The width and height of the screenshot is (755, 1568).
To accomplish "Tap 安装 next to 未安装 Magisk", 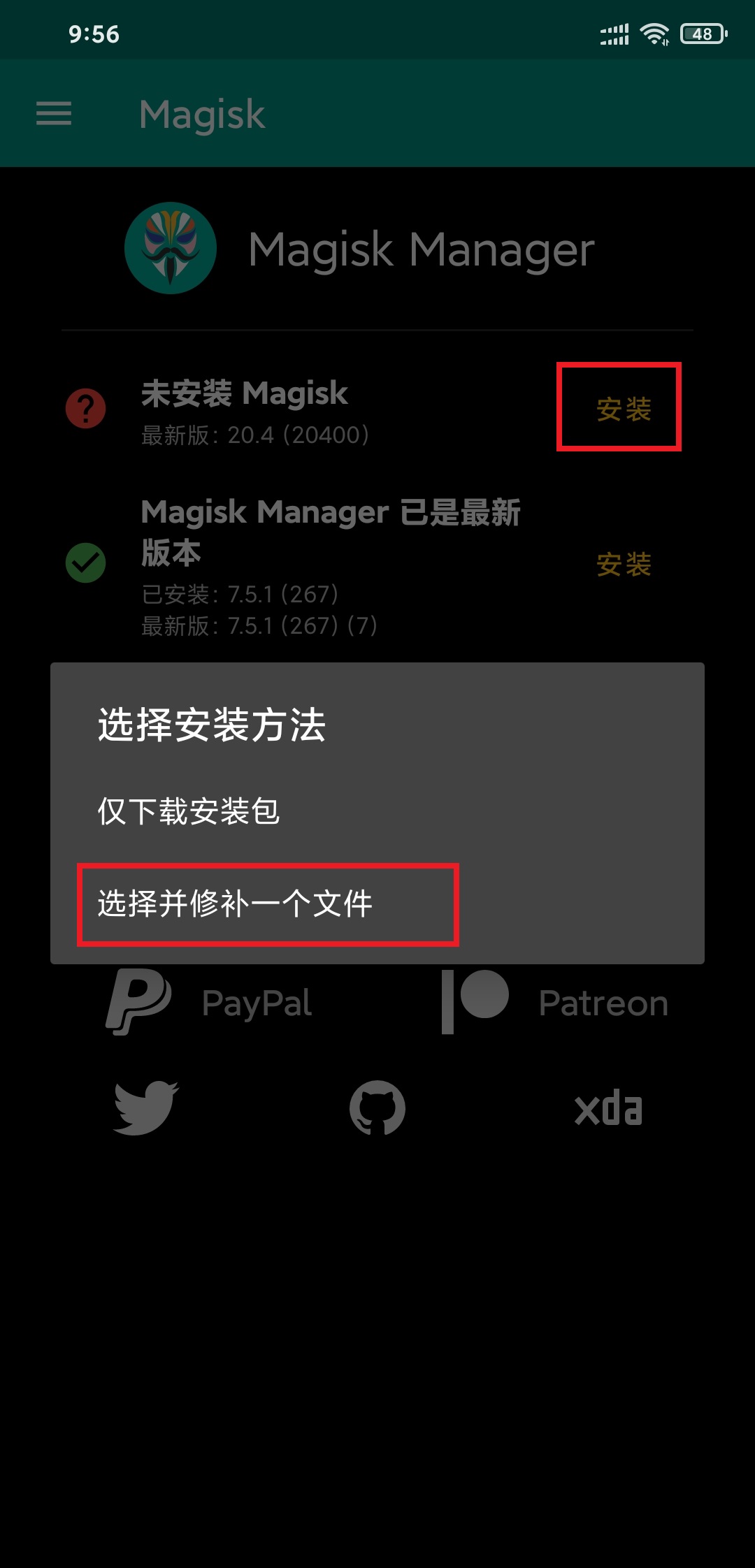I will pyautogui.click(x=623, y=409).
